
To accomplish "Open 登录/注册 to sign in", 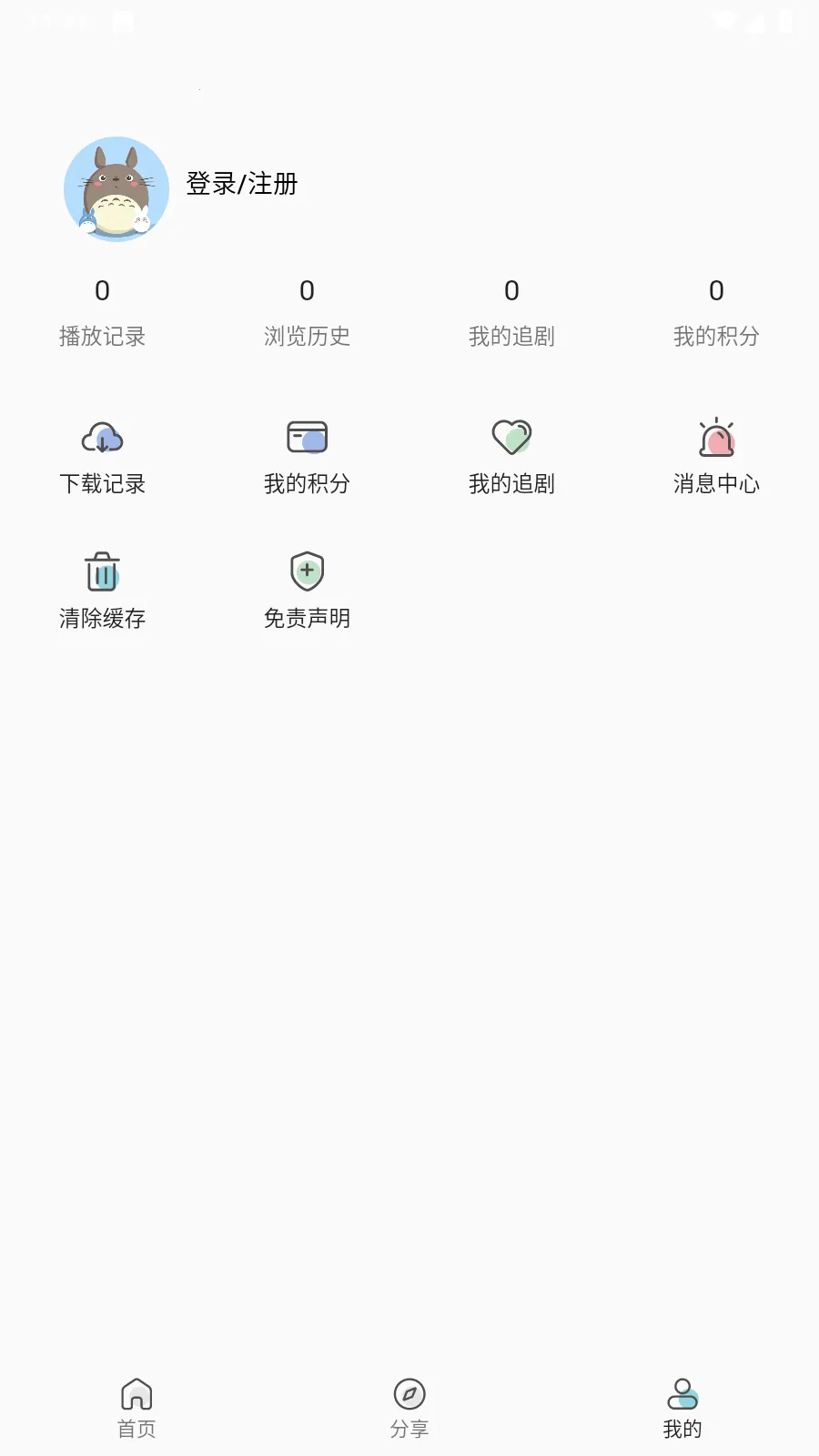I will pos(242,185).
